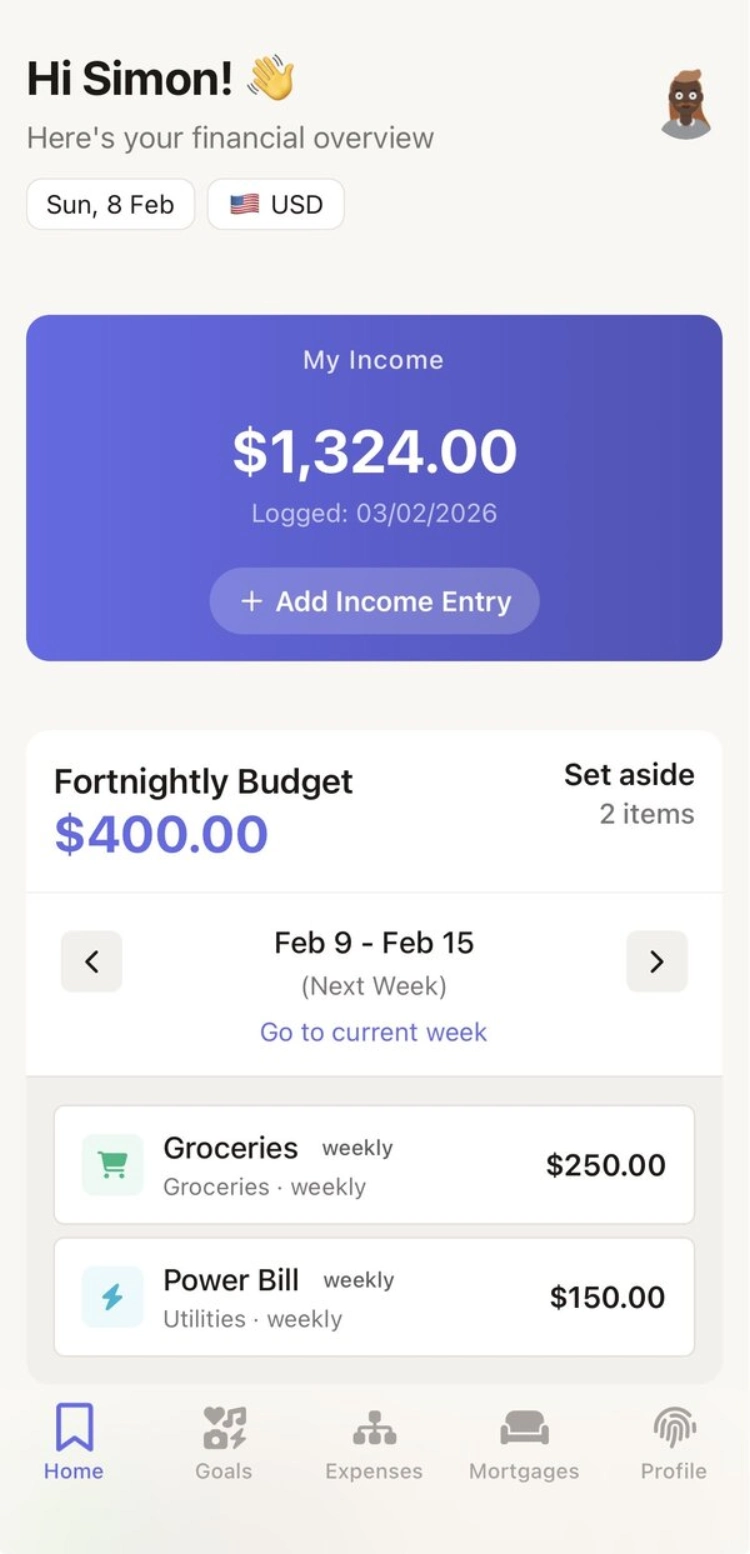Navigate to next week with right chevron

(x=657, y=961)
